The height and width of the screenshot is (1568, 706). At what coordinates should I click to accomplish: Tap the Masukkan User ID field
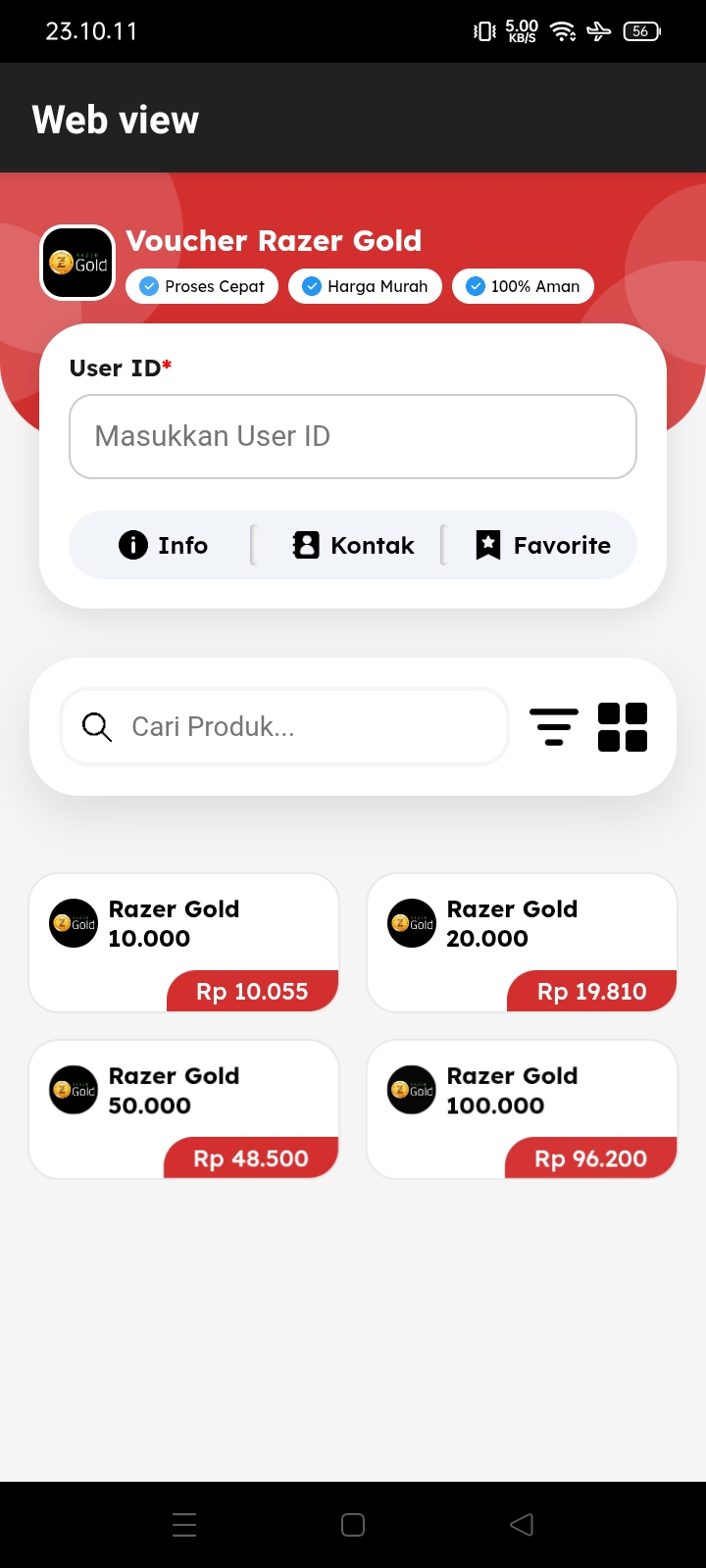(353, 436)
